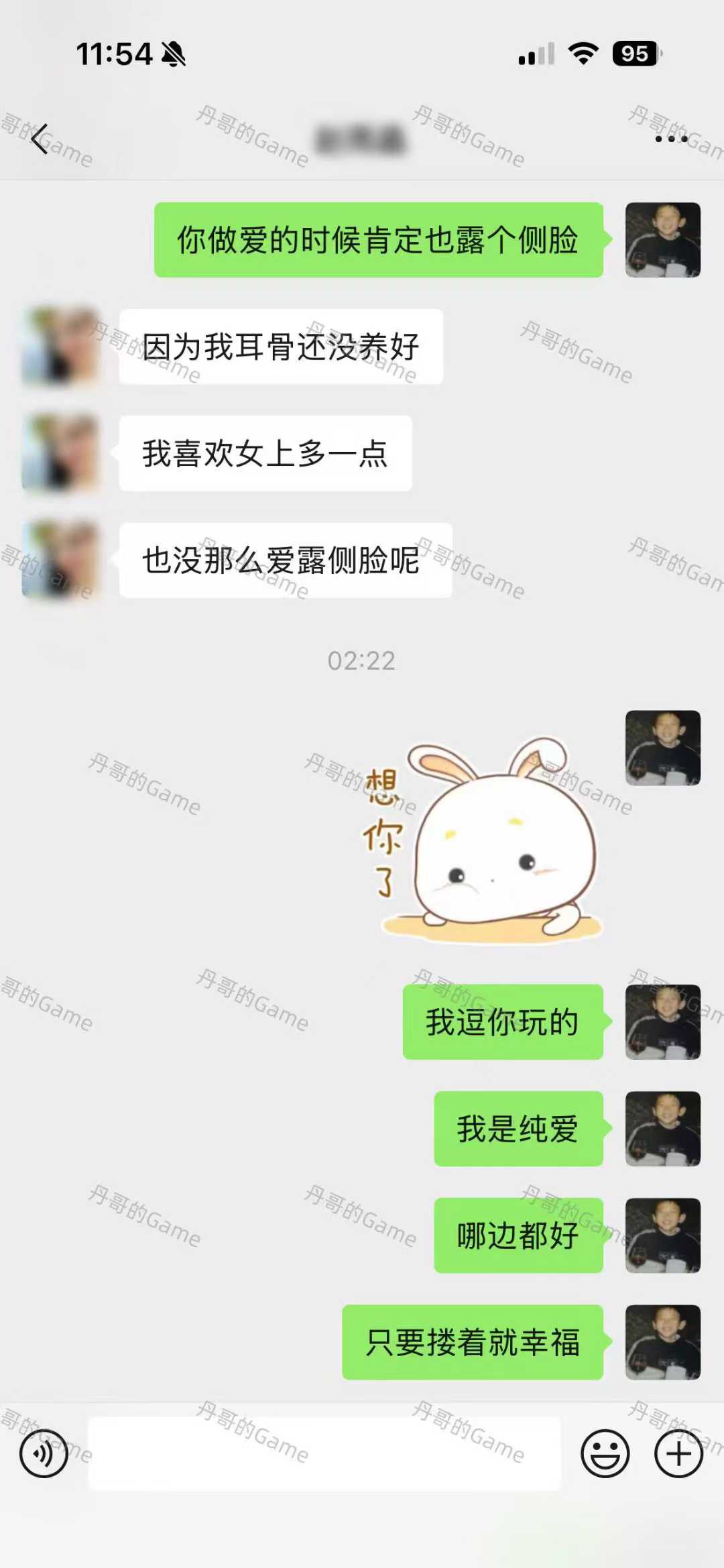
Task: Open contact avatar beside 我喜欢女上多一点
Action: 60,453
